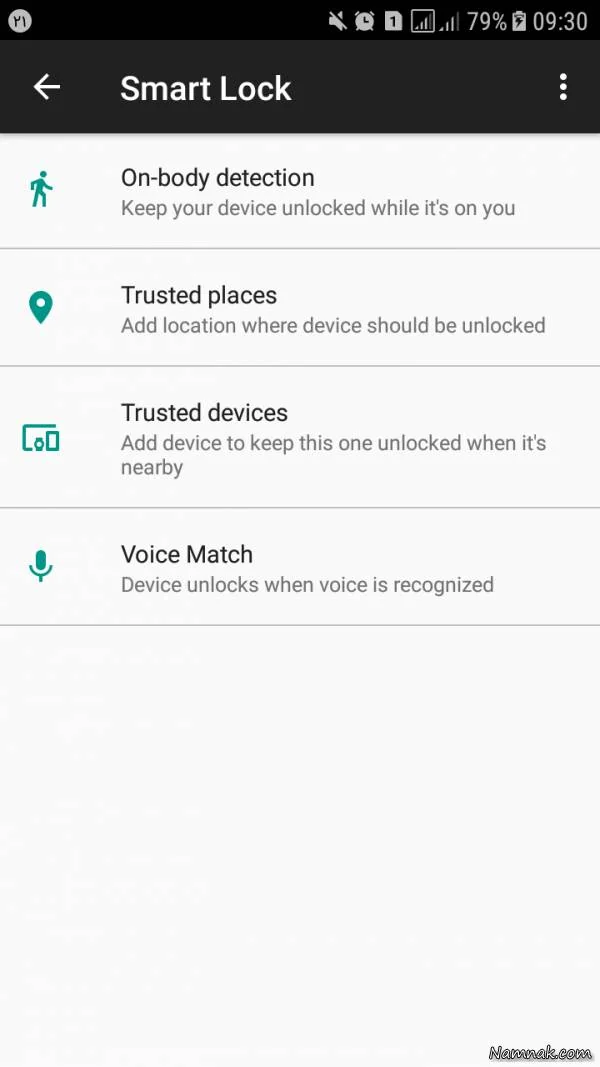Choose Voice Match setting
Image resolution: width=600 pixels, height=1067 pixels.
300,567
